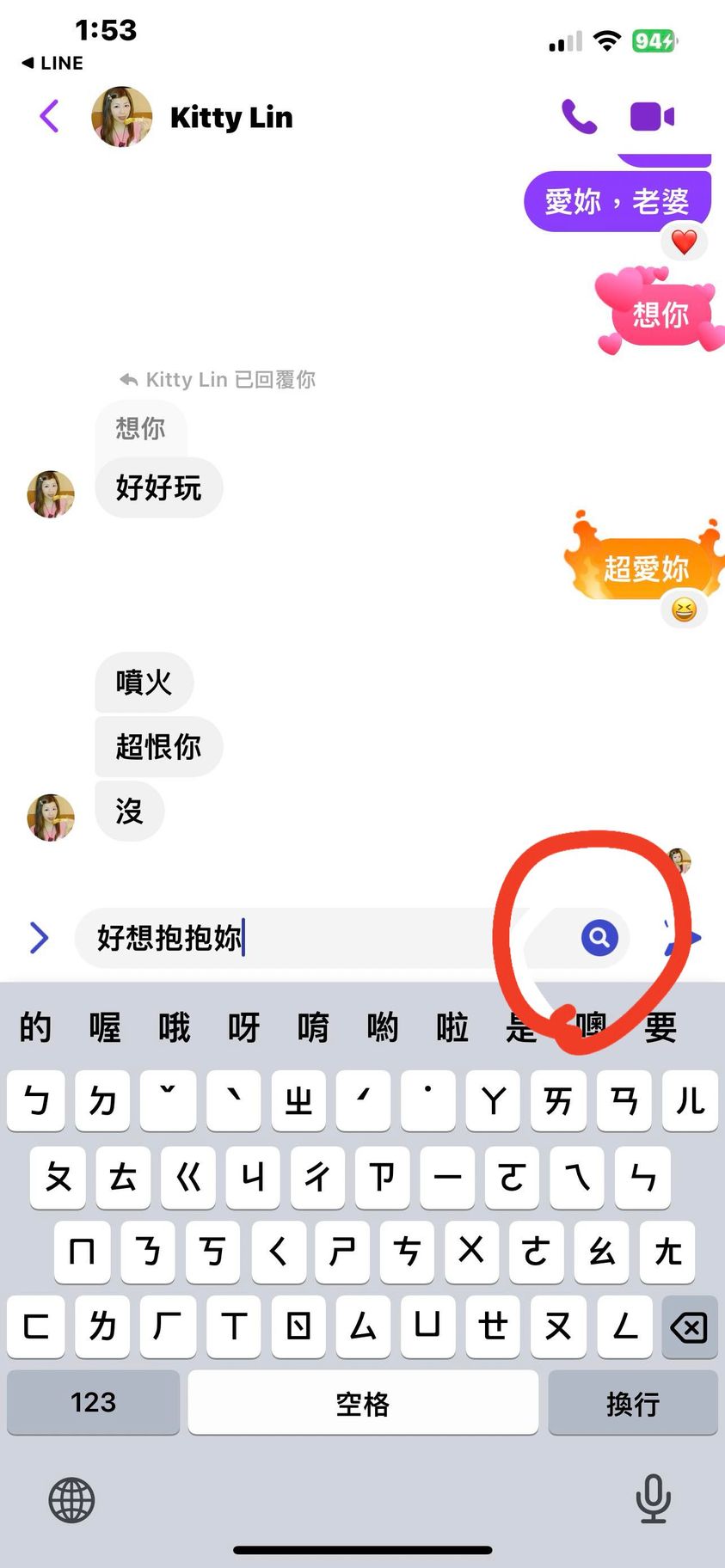Hit the 換行 return key
Viewport: 725px width, 1568px height.
(632, 1403)
